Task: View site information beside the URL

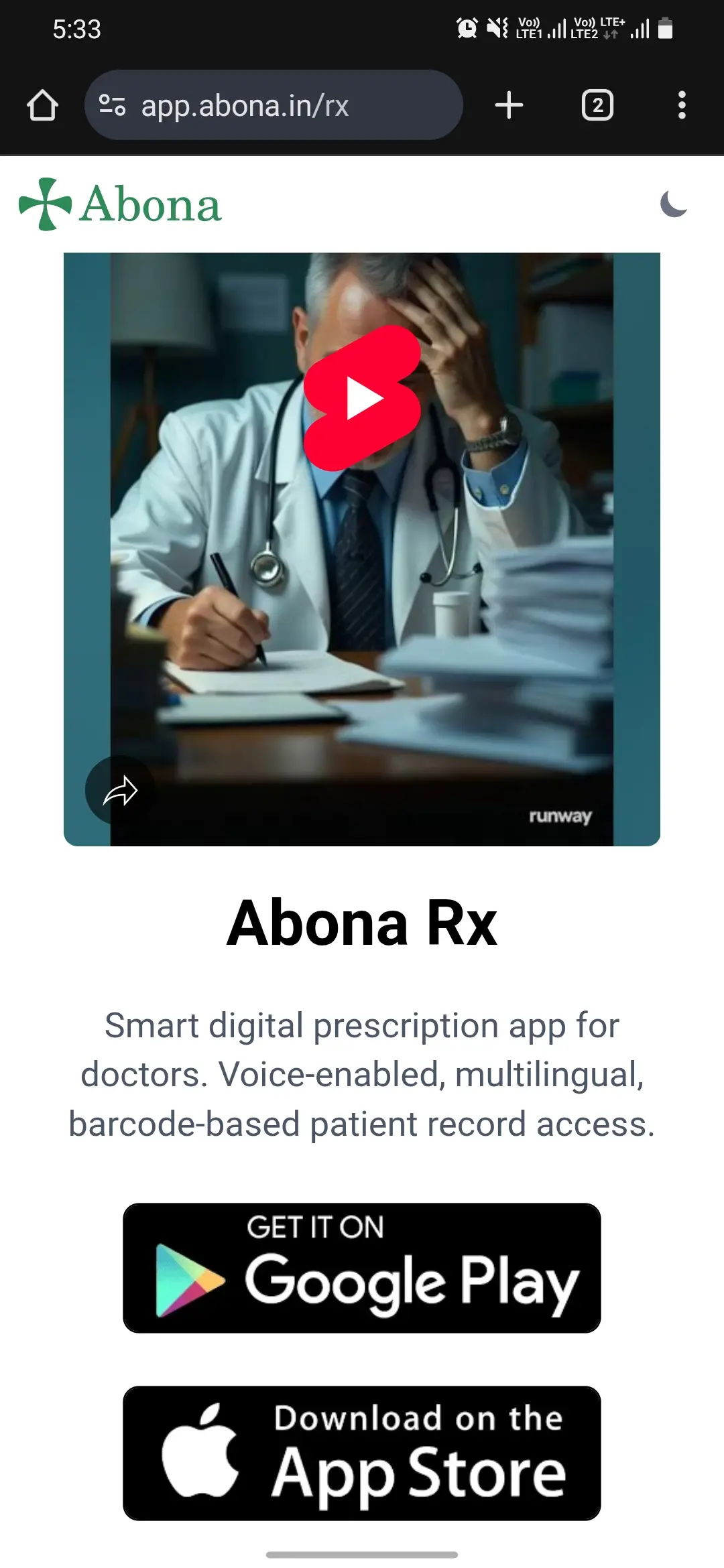Action: [112, 105]
